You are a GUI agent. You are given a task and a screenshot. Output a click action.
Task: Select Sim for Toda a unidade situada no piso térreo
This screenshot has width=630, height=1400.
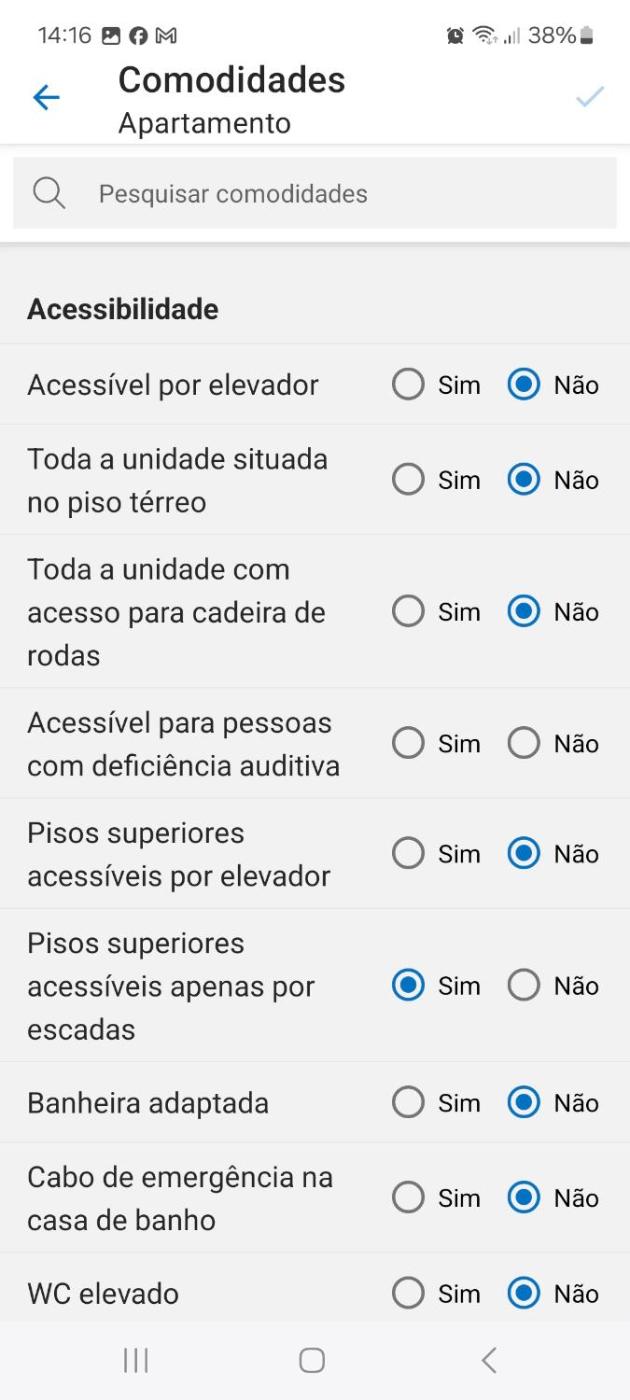[x=408, y=481]
